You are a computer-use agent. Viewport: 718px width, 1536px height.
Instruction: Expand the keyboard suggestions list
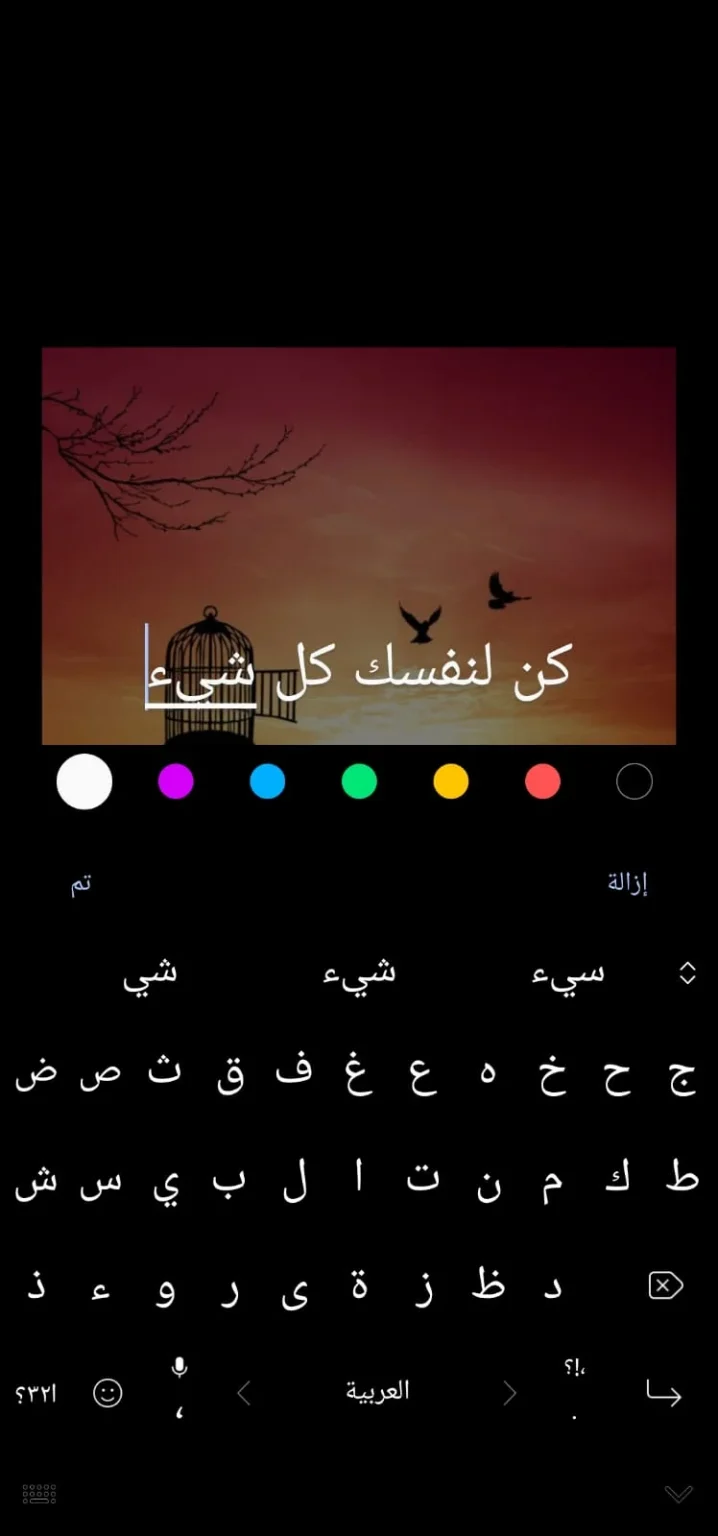click(x=688, y=973)
